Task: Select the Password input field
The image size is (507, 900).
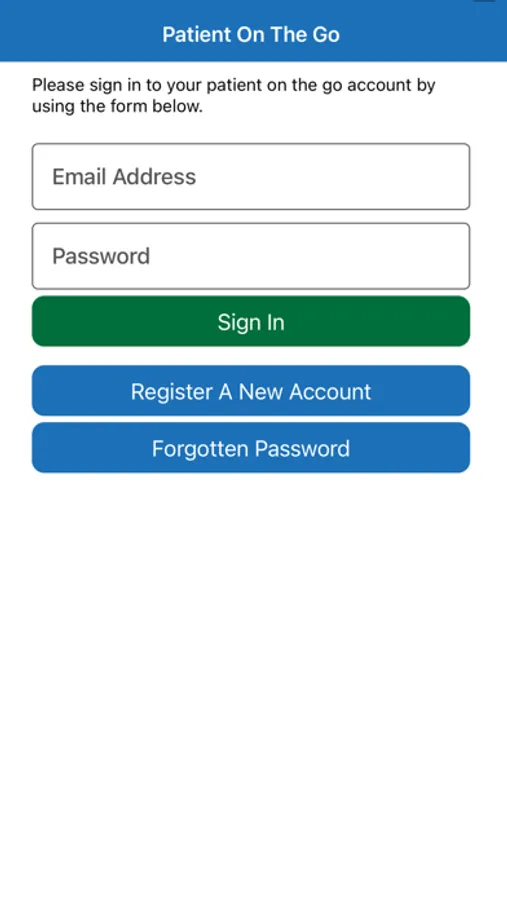Action: point(251,256)
